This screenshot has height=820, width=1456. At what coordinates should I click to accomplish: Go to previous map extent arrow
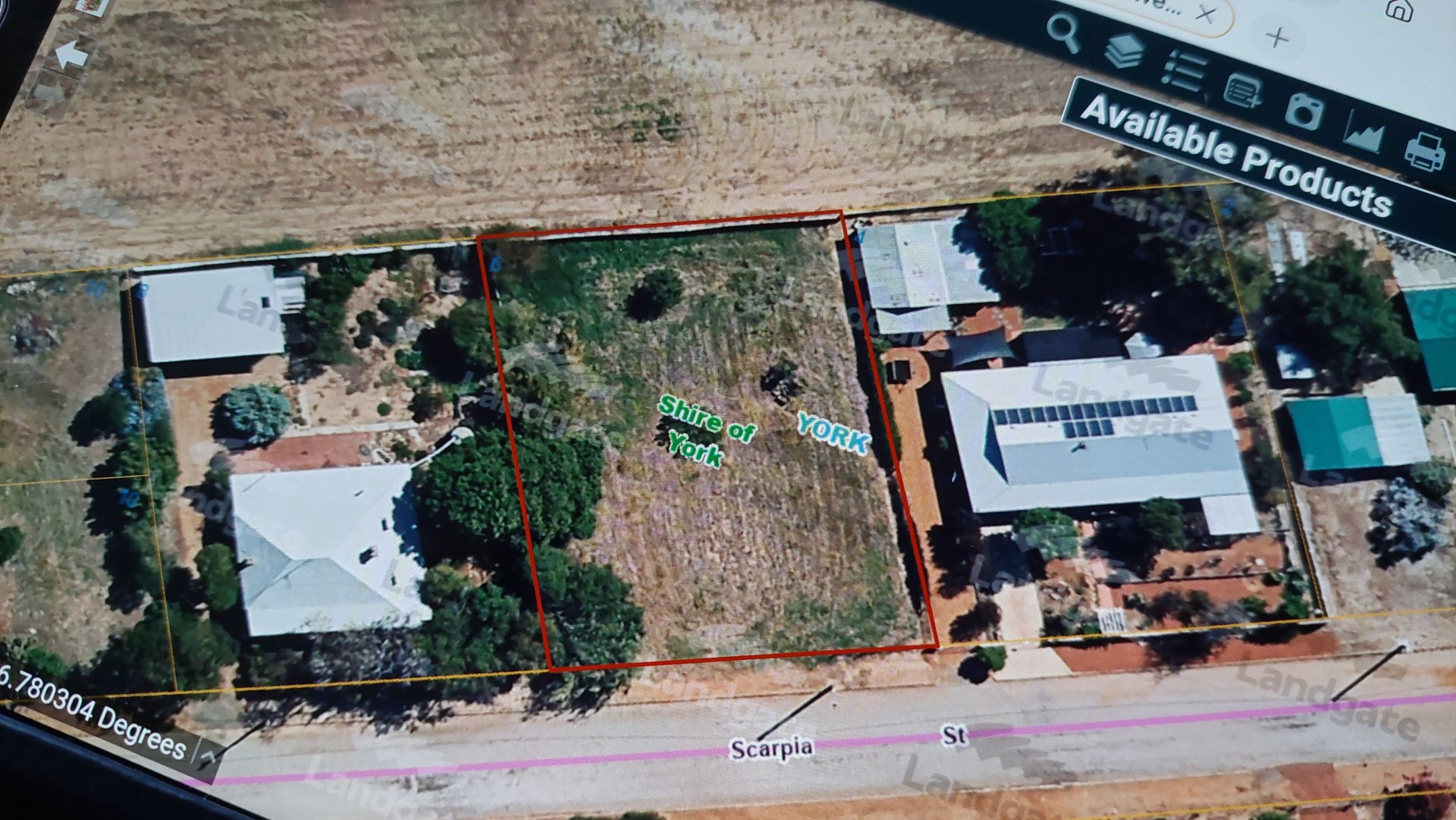(x=73, y=54)
